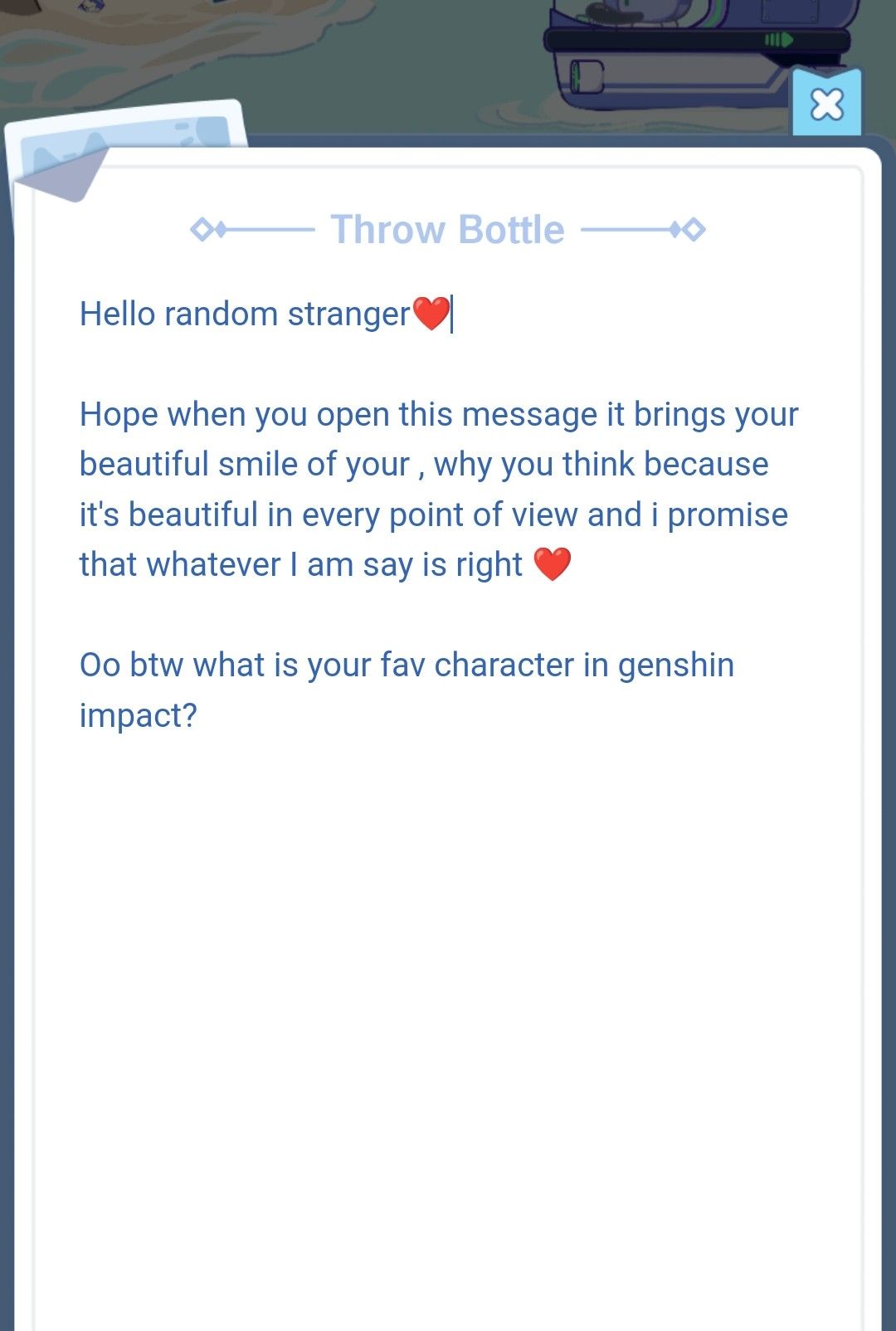Tap the green arrow on the vessel's dark stripe
The height and width of the screenshot is (1331, 896).
(786, 39)
